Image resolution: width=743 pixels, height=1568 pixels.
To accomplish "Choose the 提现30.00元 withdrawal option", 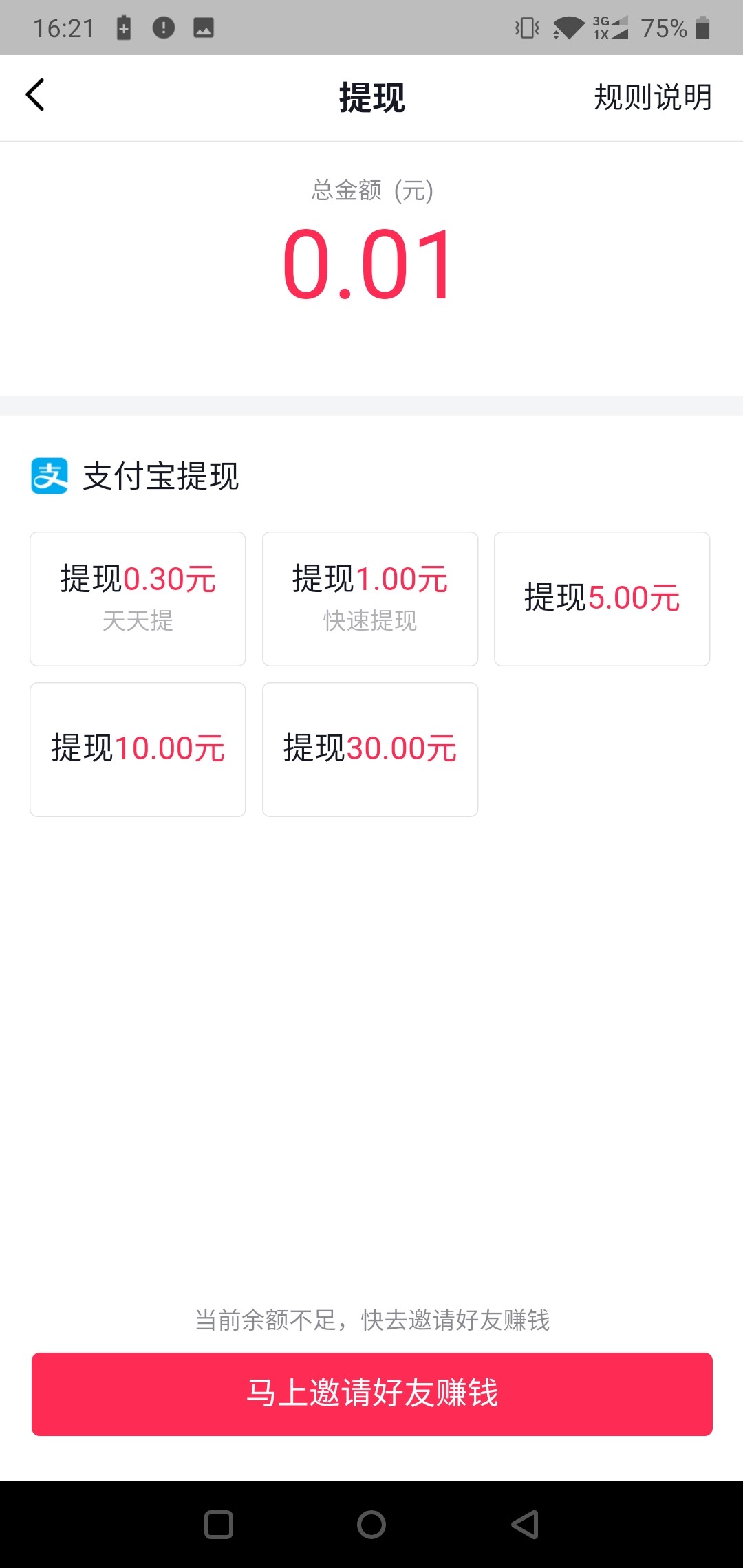I will click(x=370, y=748).
